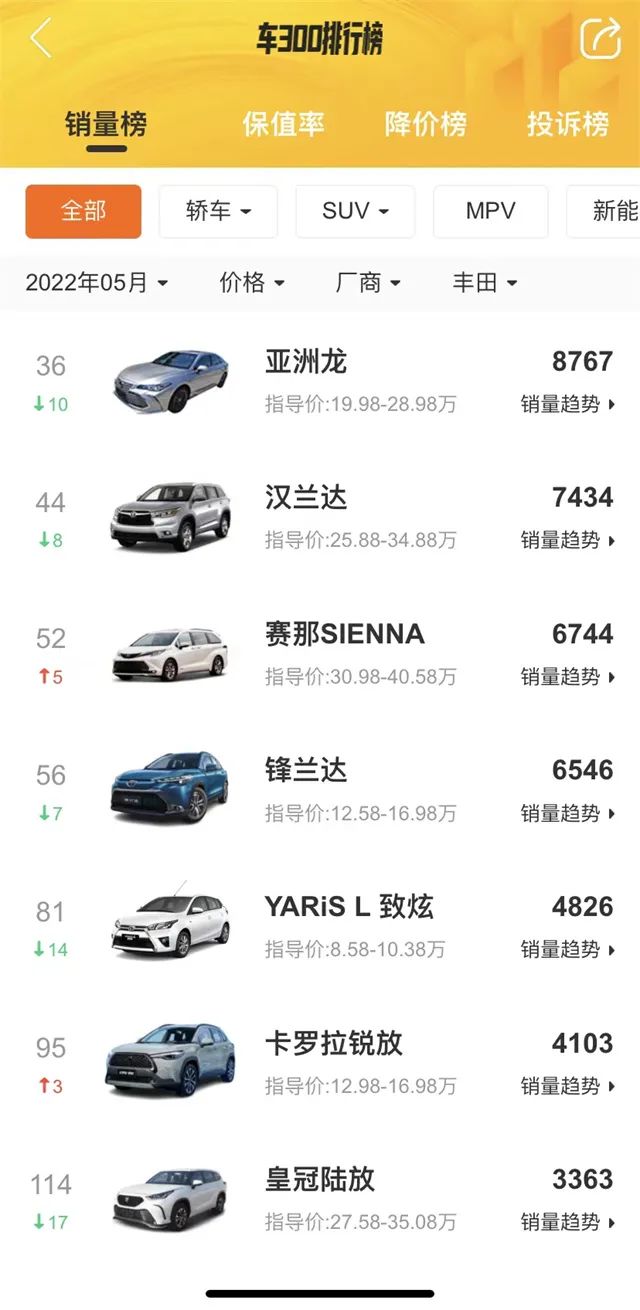Expand the 轿车 filter dropdown
640x1310 pixels.
coord(218,211)
